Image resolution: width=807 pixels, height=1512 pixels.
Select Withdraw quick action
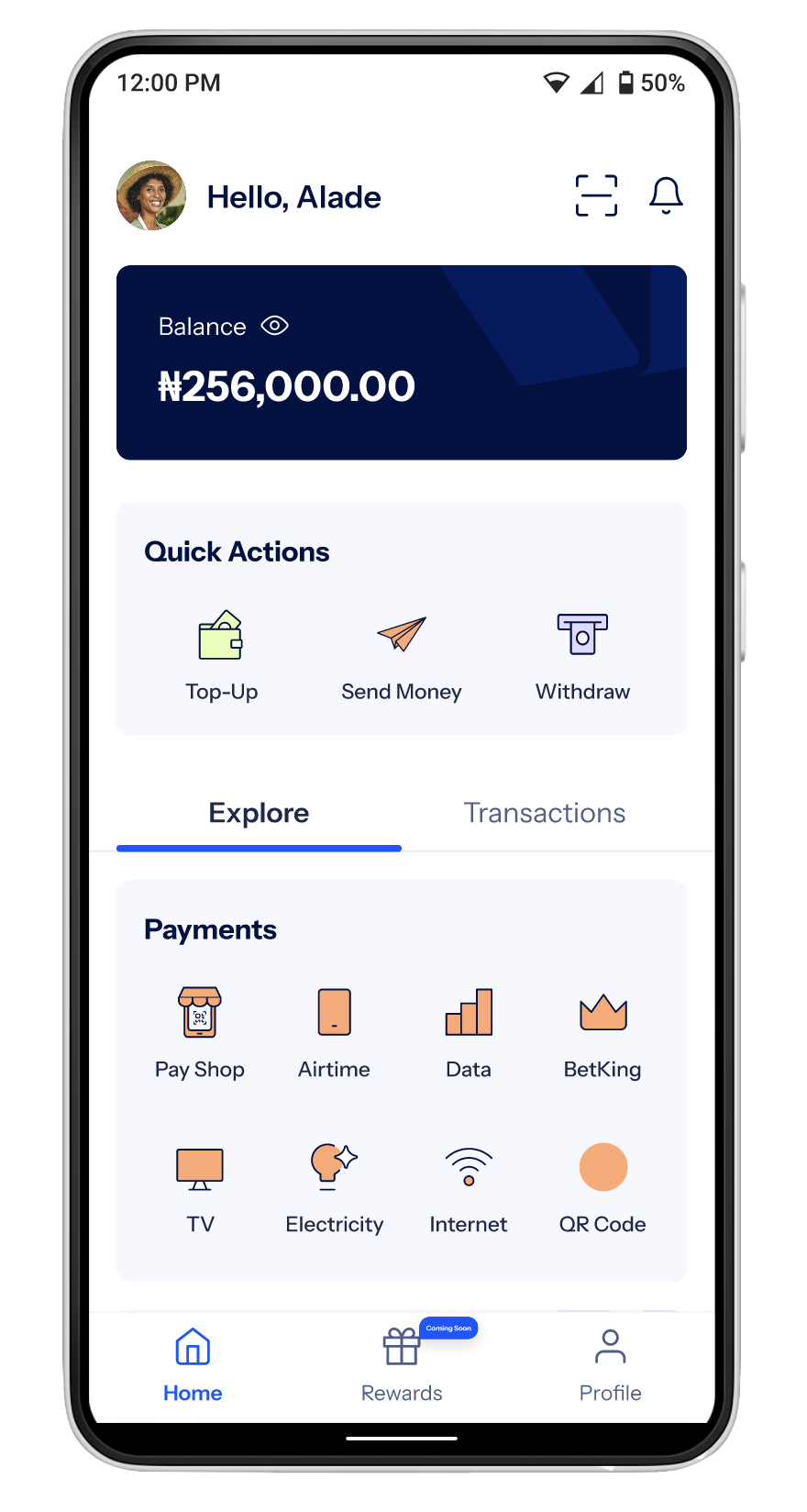[x=582, y=655]
